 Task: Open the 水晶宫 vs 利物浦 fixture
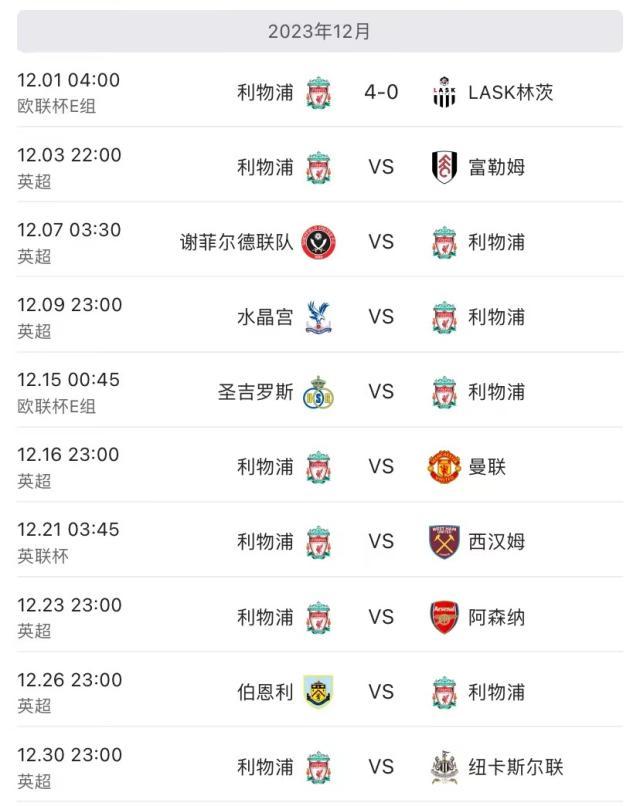click(381, 317)
